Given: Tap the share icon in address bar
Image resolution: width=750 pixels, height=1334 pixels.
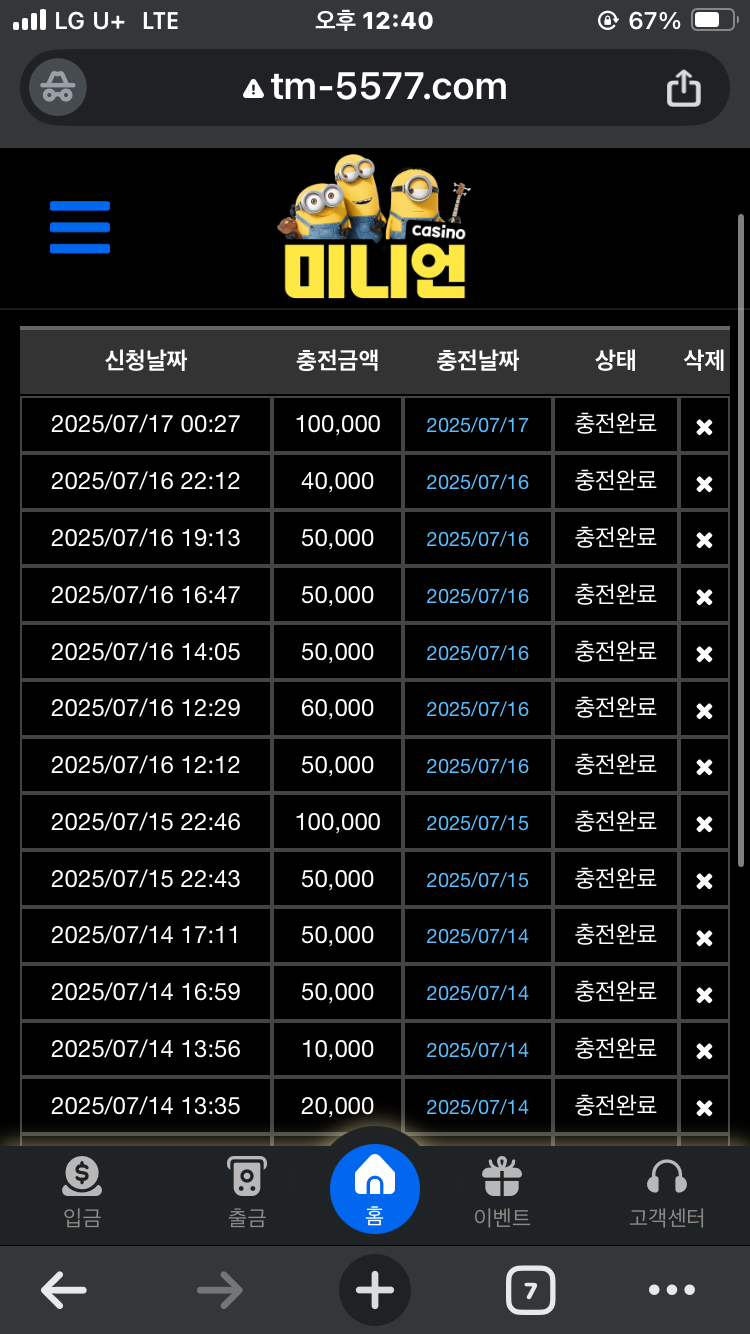Looking at the screenshot, I should [684, 88].
